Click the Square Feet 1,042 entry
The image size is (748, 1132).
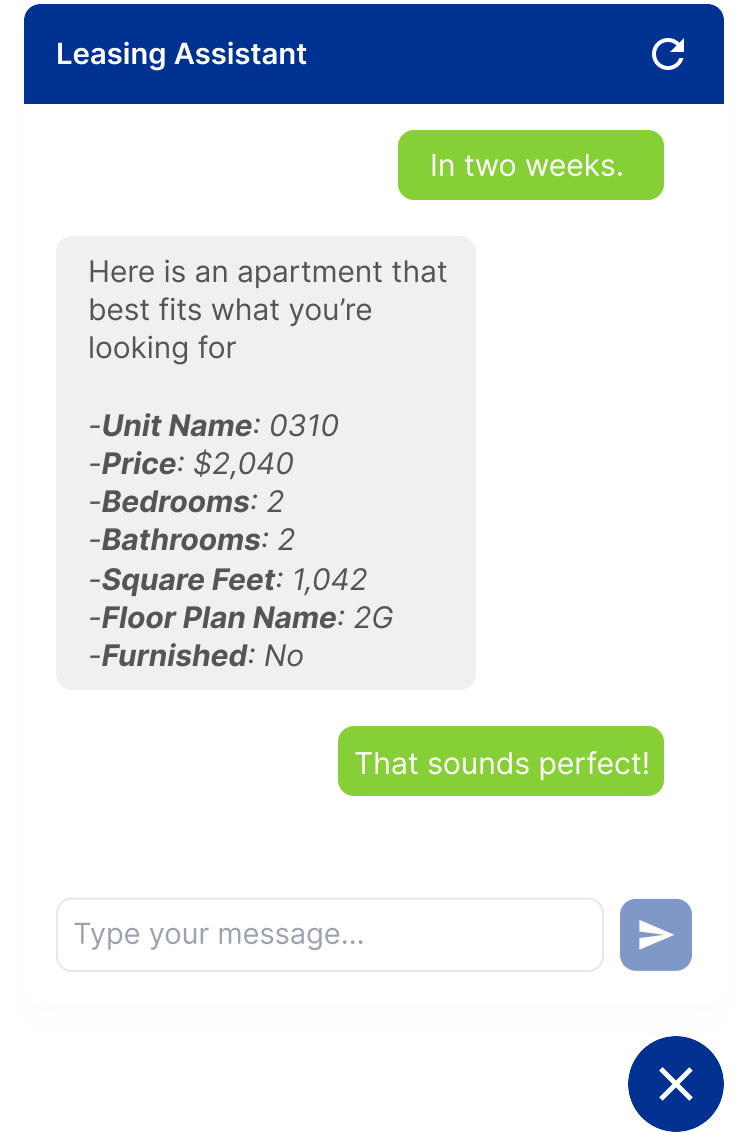pyautogui.click(x=230, y=579)
